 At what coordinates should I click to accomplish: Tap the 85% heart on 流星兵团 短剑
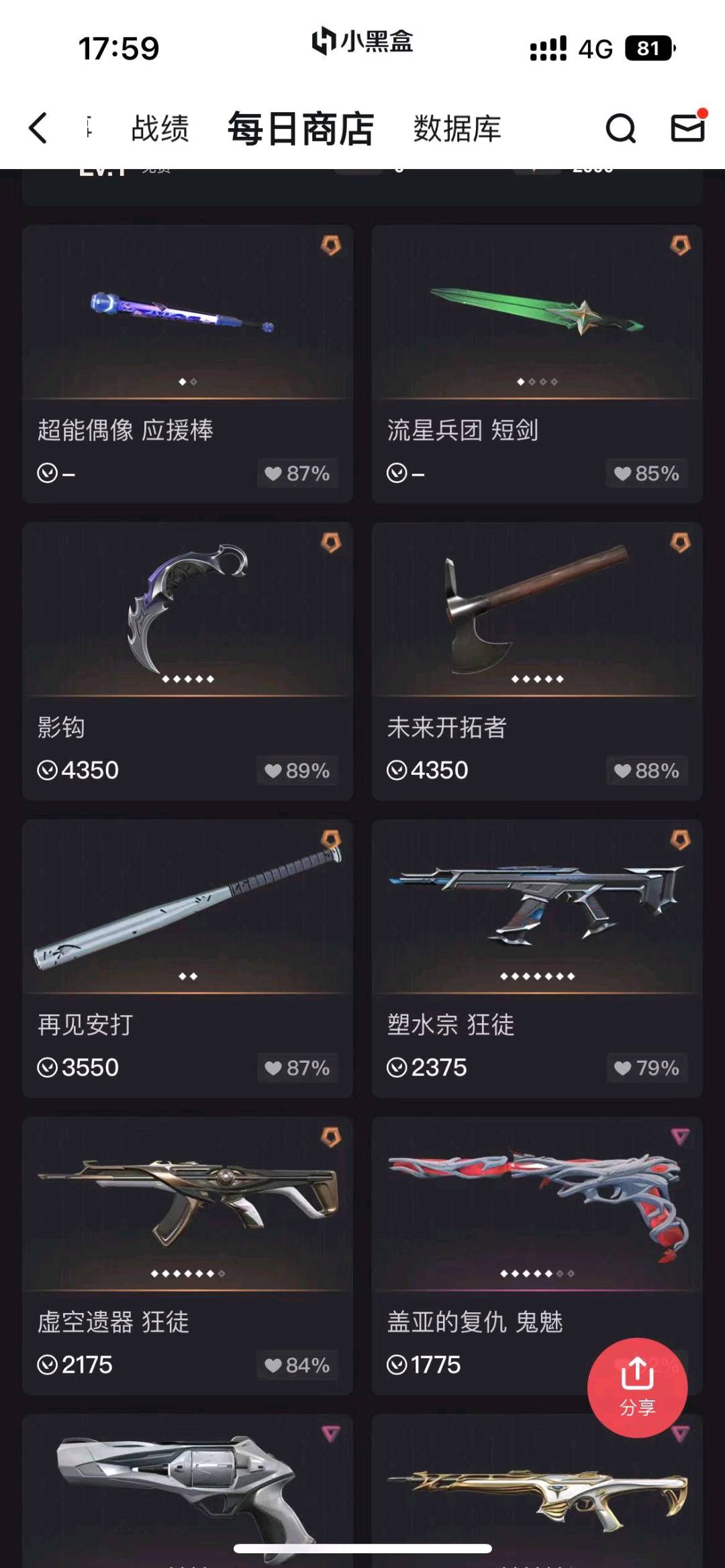coord(647,473)
